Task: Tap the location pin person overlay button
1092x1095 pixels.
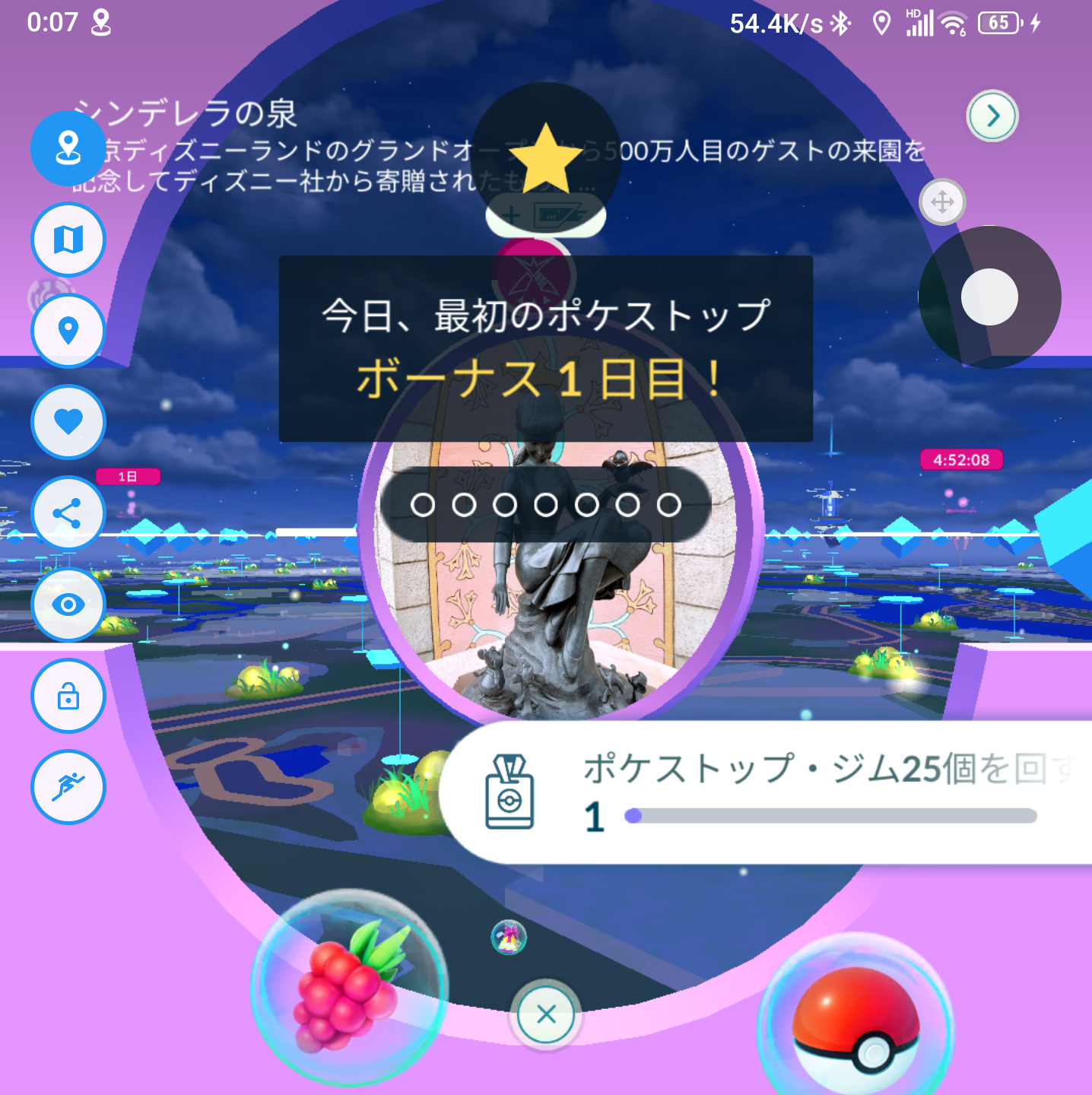Action: pos(68,148)
